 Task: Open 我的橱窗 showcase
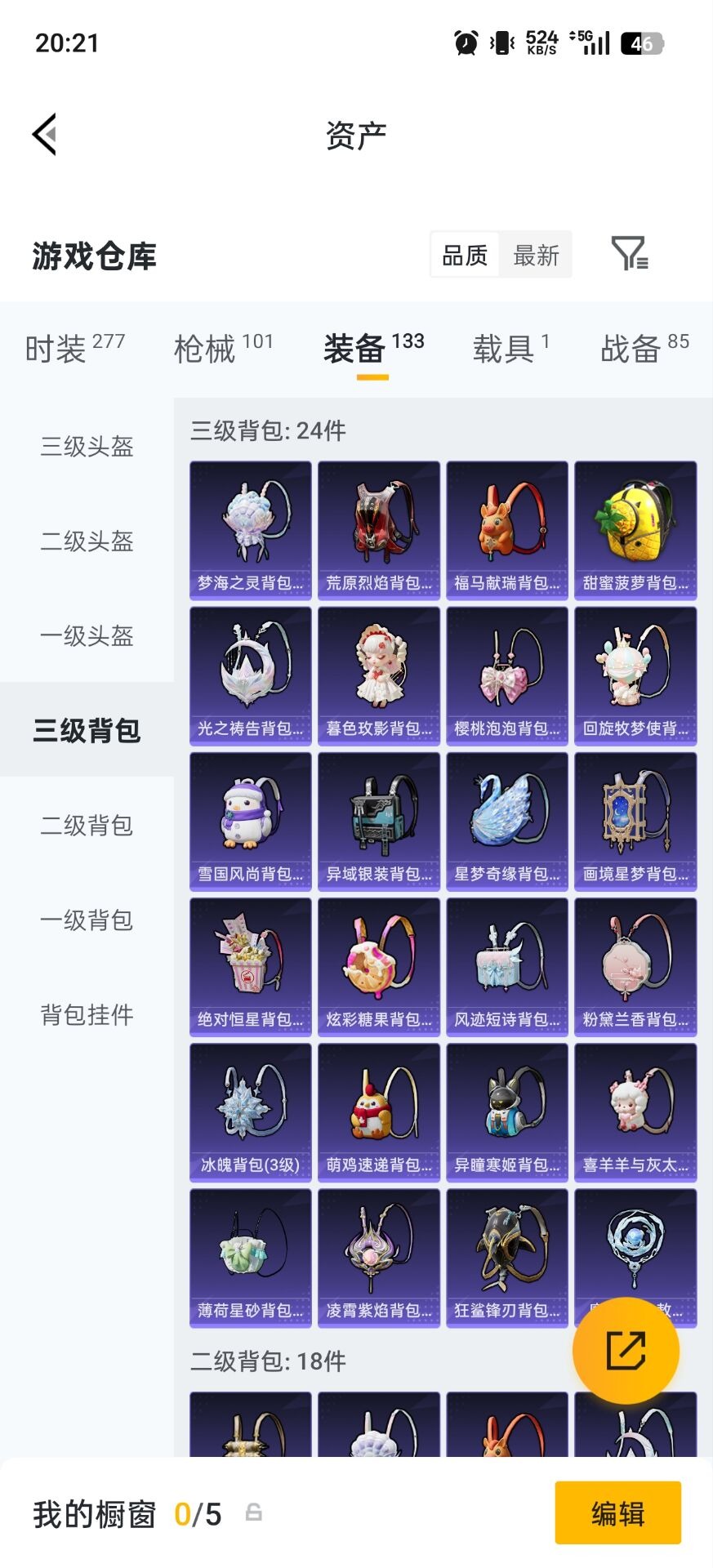(x=92, y=1513)
